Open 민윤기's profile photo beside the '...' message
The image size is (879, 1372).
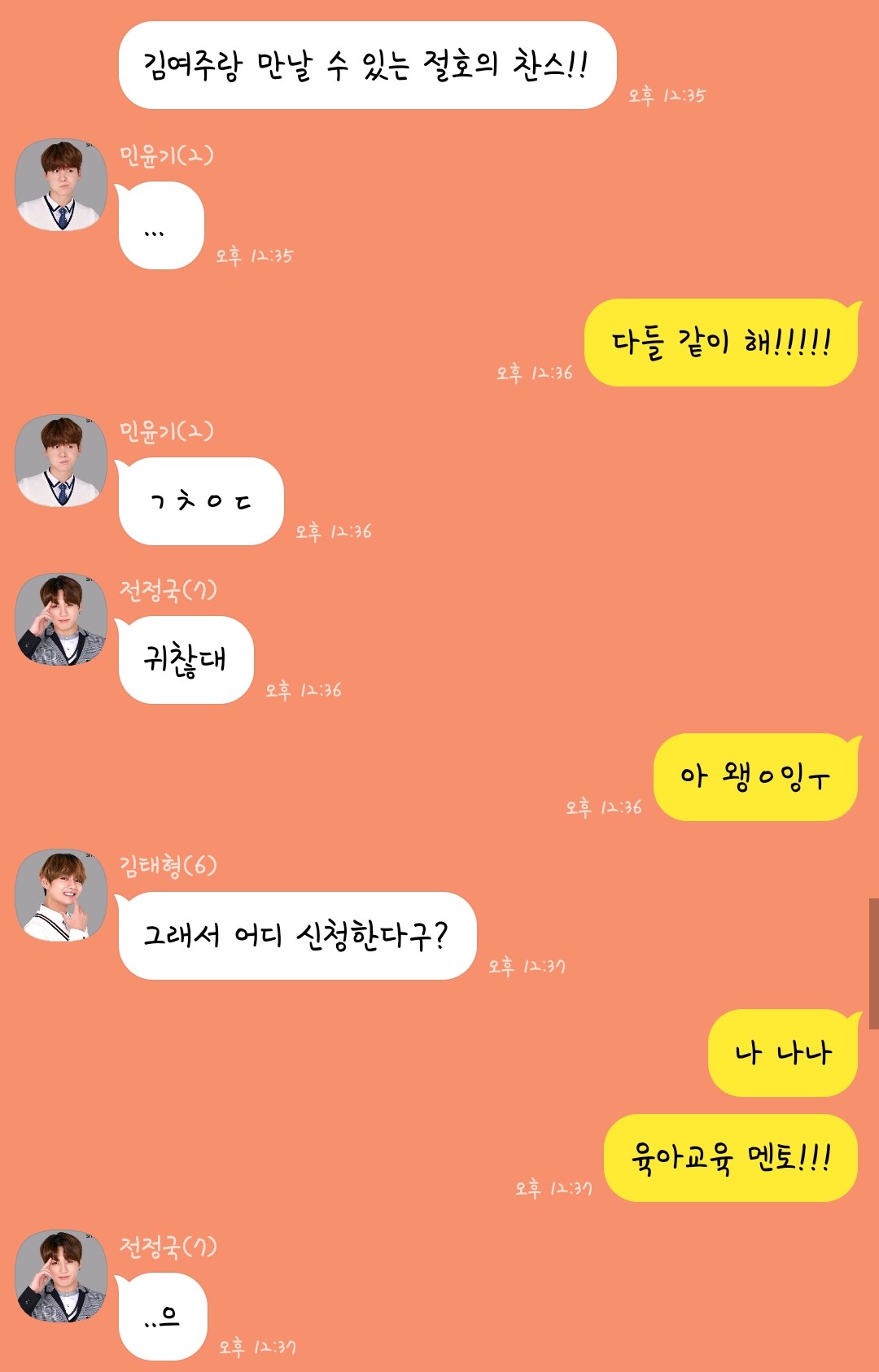[x=61, y=185]
